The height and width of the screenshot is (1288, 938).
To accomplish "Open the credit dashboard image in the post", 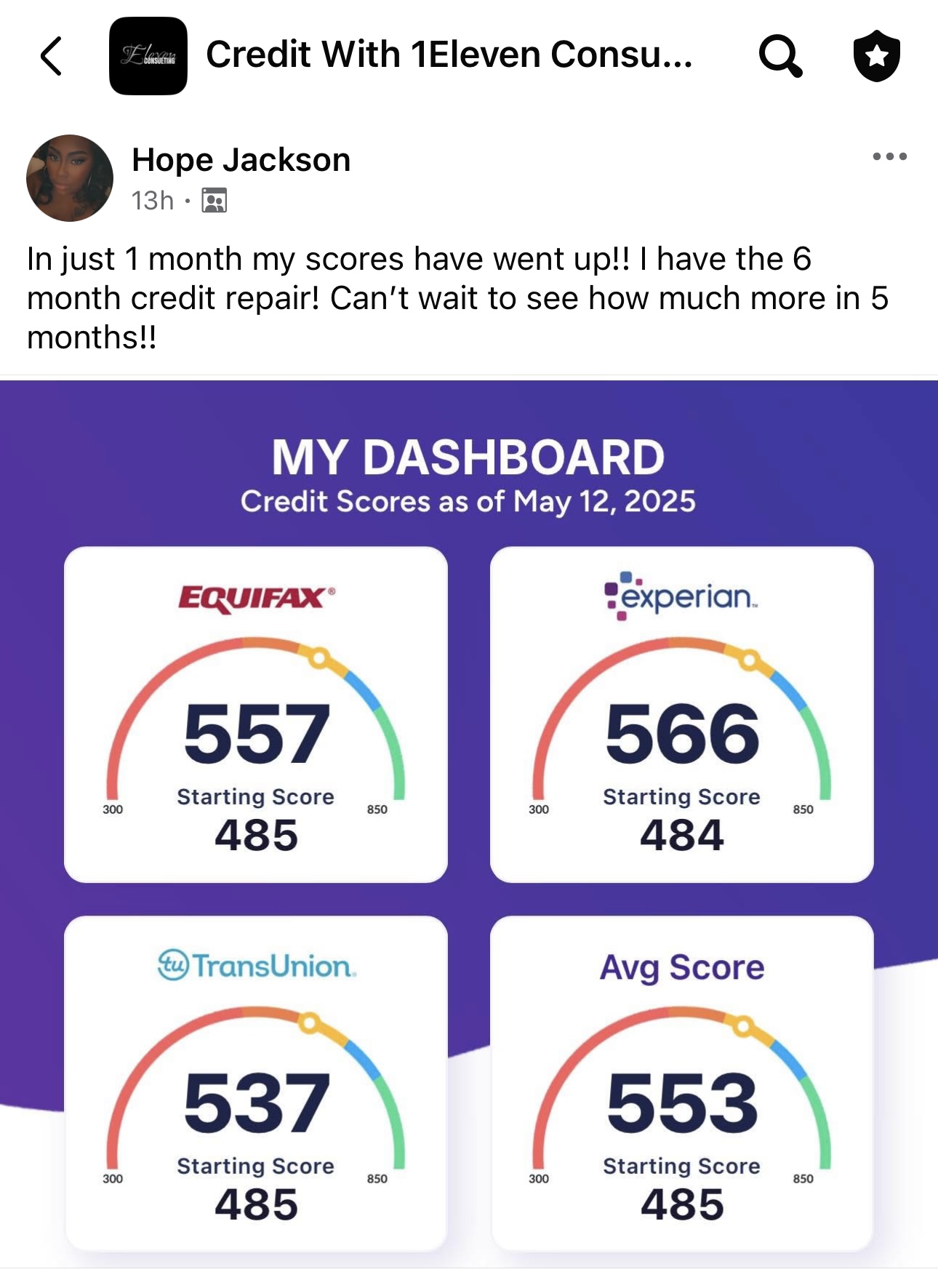I will 469,822.
